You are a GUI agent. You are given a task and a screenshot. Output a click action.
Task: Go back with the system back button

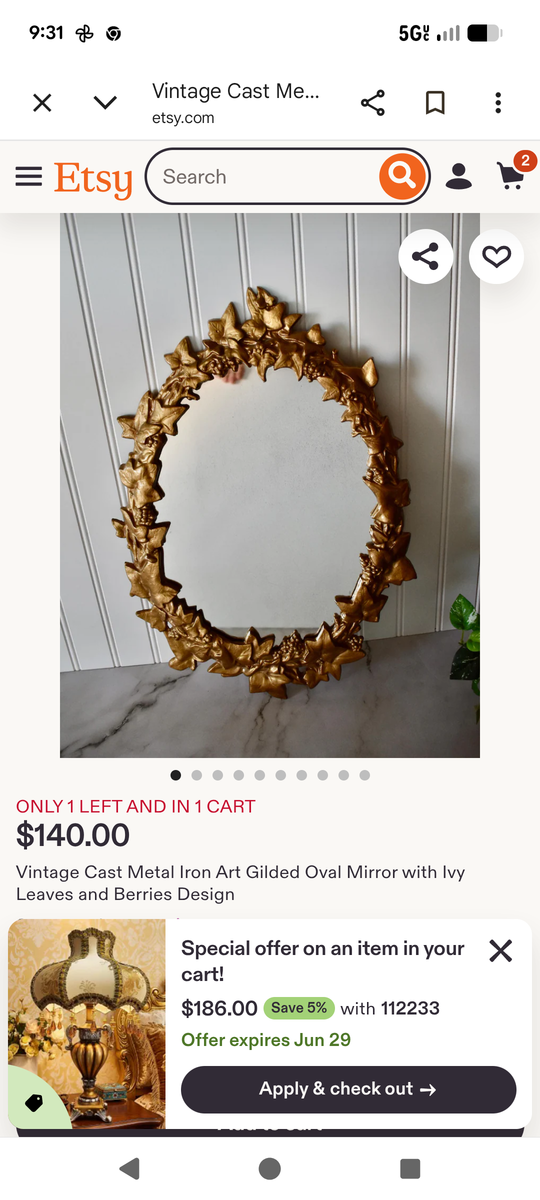(x=129, y=1168)
